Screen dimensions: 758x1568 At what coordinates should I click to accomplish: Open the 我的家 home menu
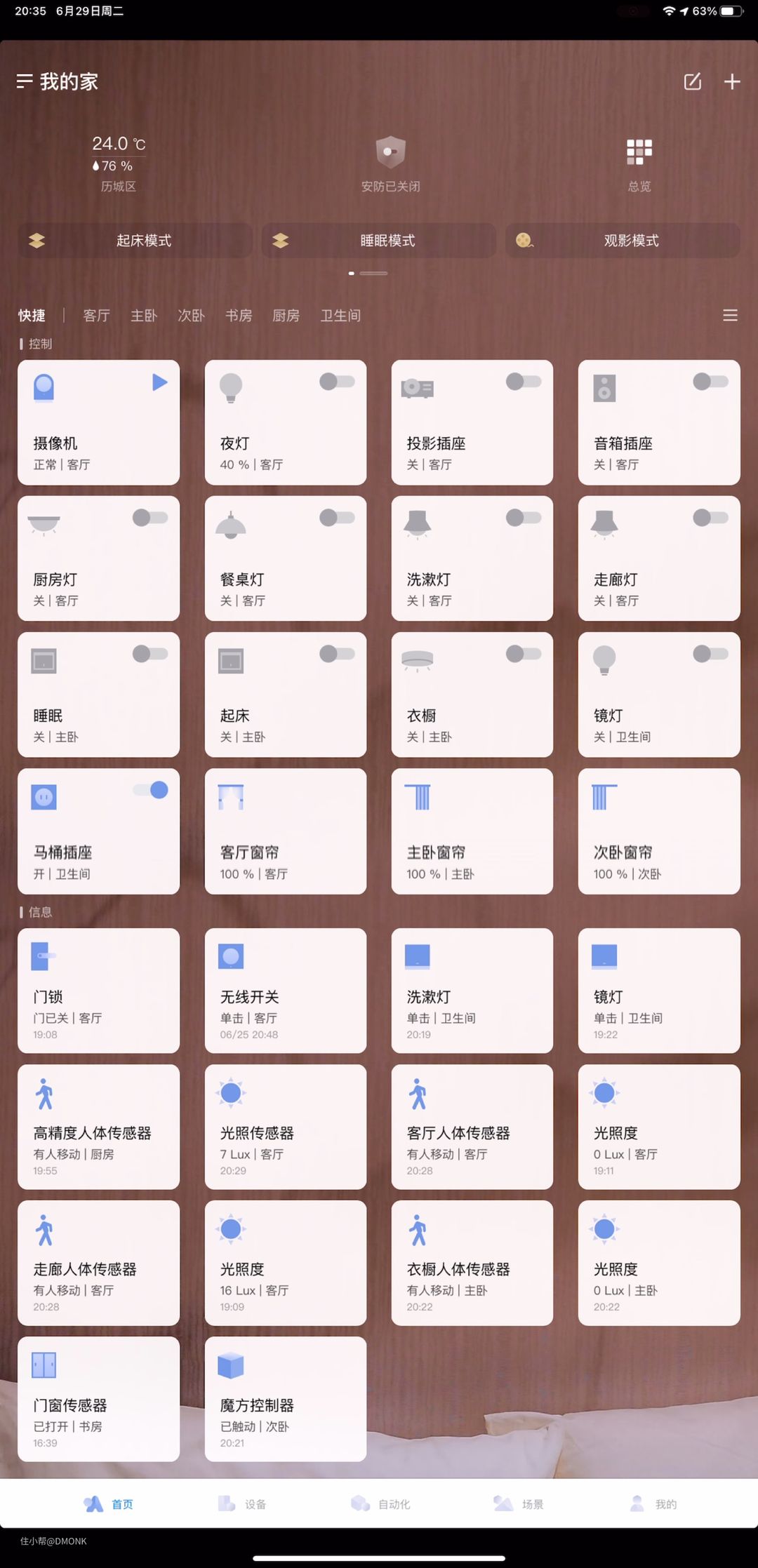coord(57,82)
